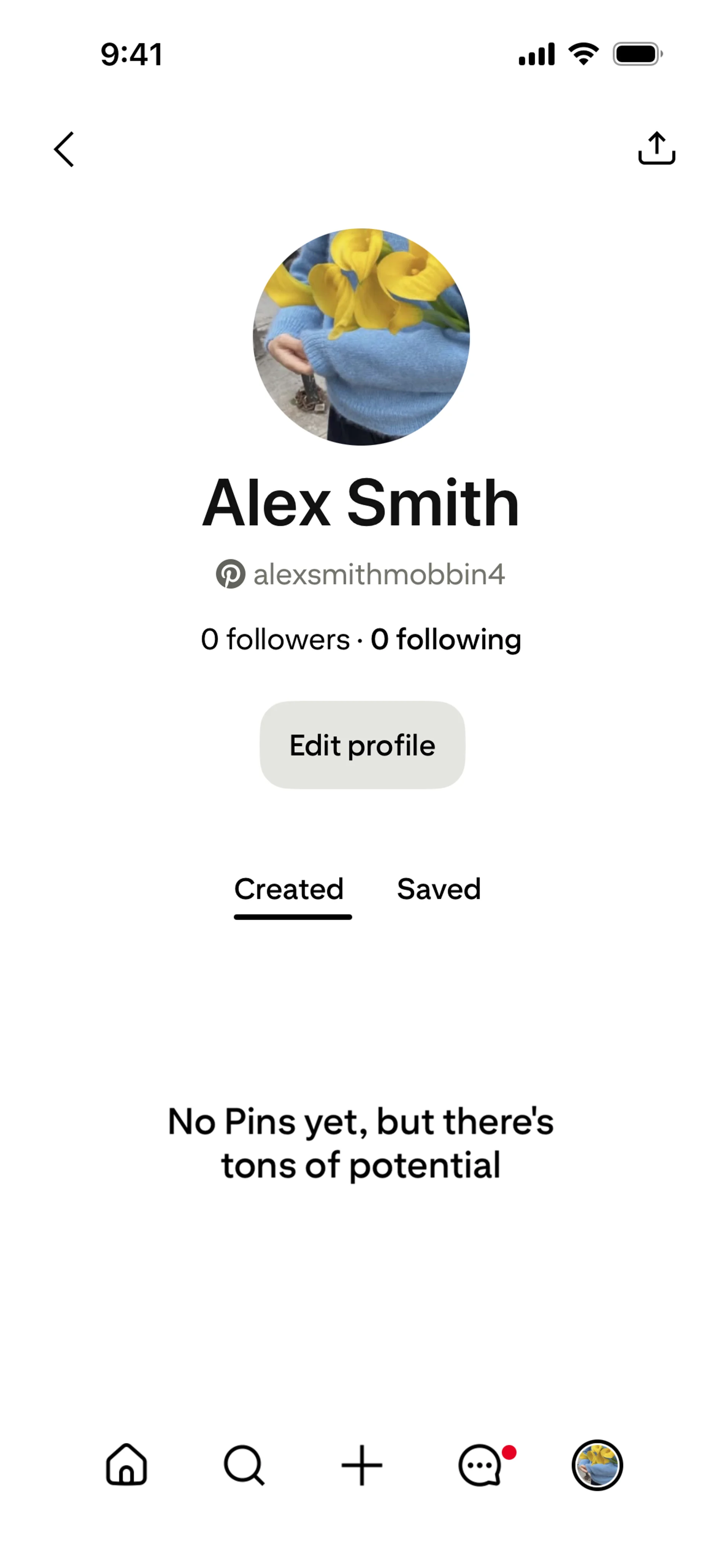The width and height of the screenshot is (723, 1568).
Task: Go back with the arrow icon
Action: coord(64,149)
